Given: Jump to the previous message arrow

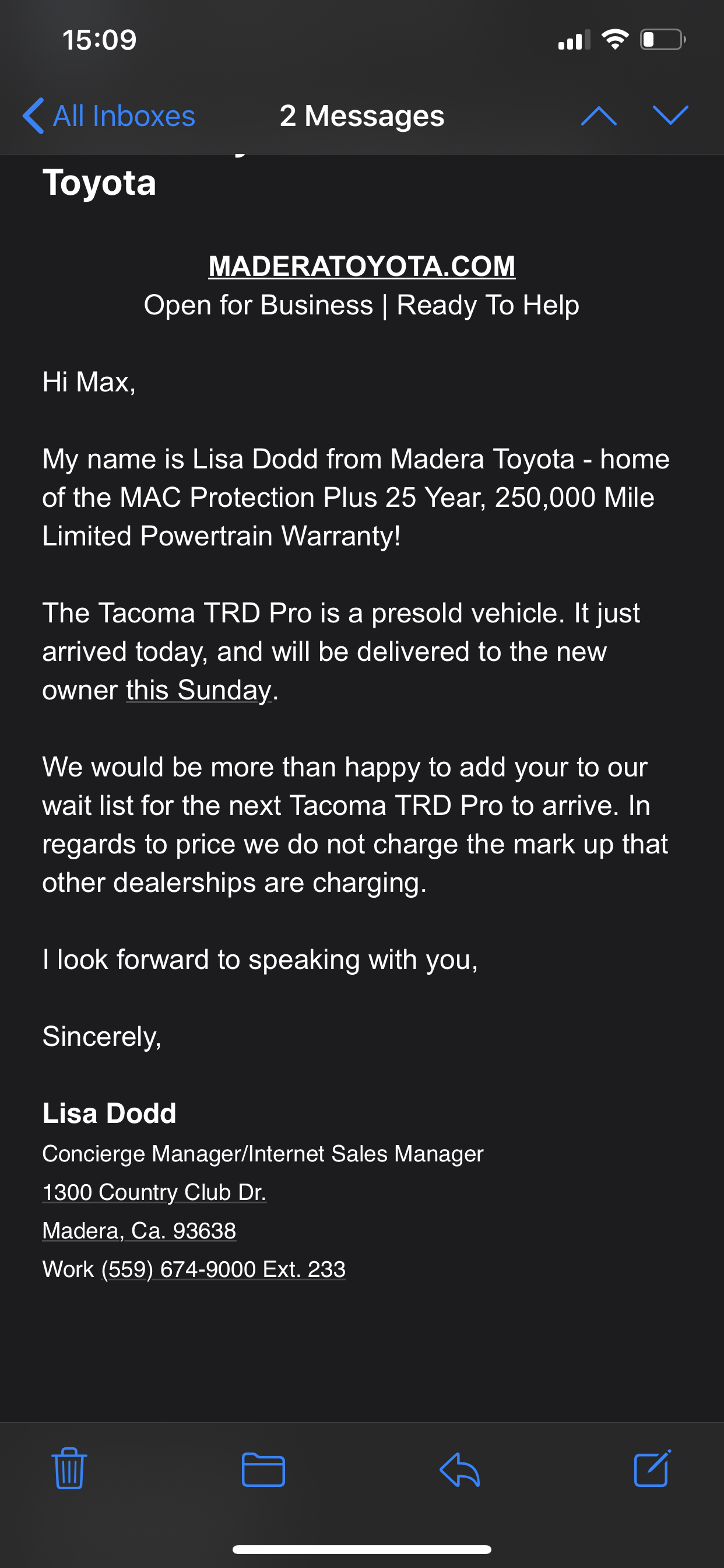Looking at the screenshot, I should coord(599,116).
